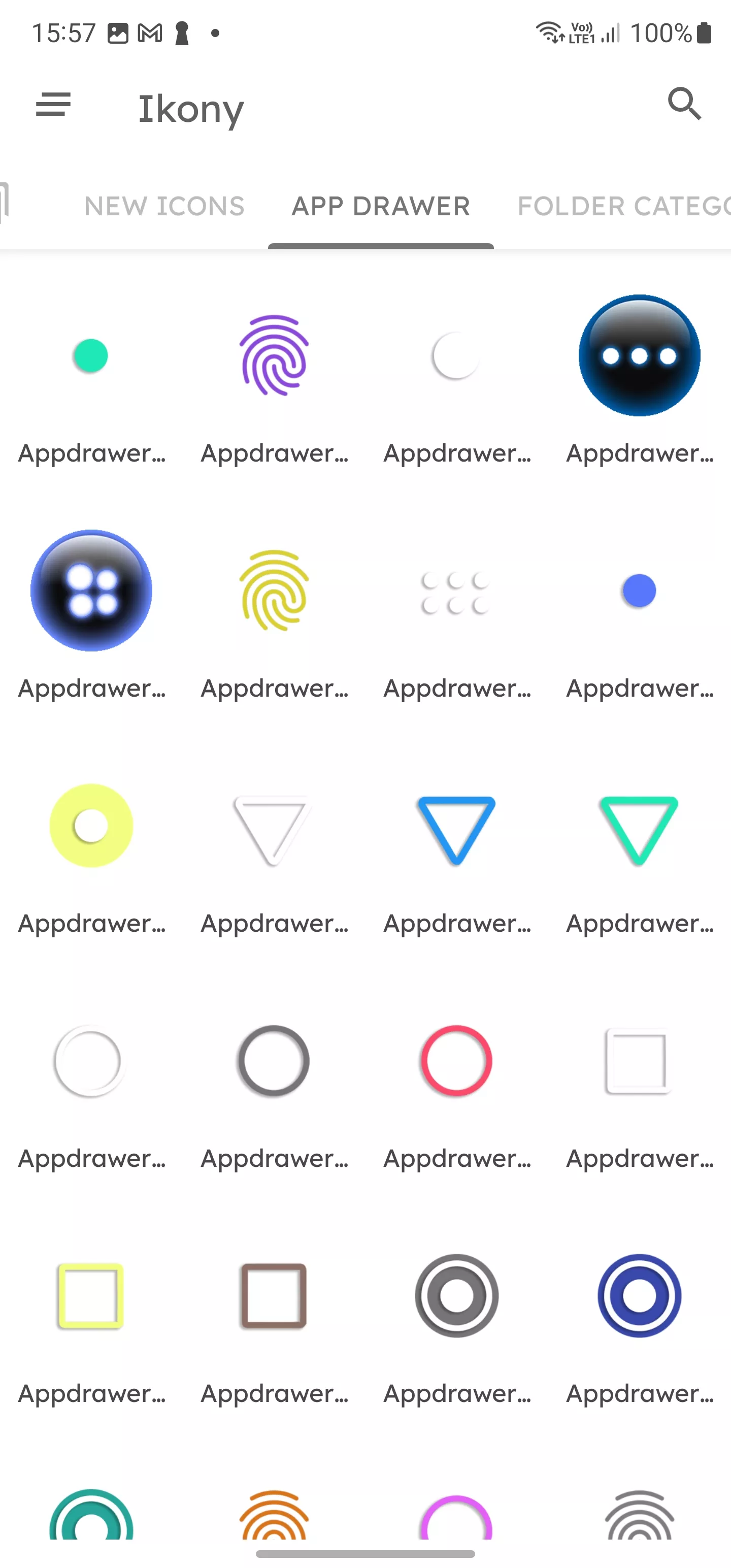Viewport: 731px width, 1568px height.
Task: Select the yellow square outline icon
Action: [91, 1296]
